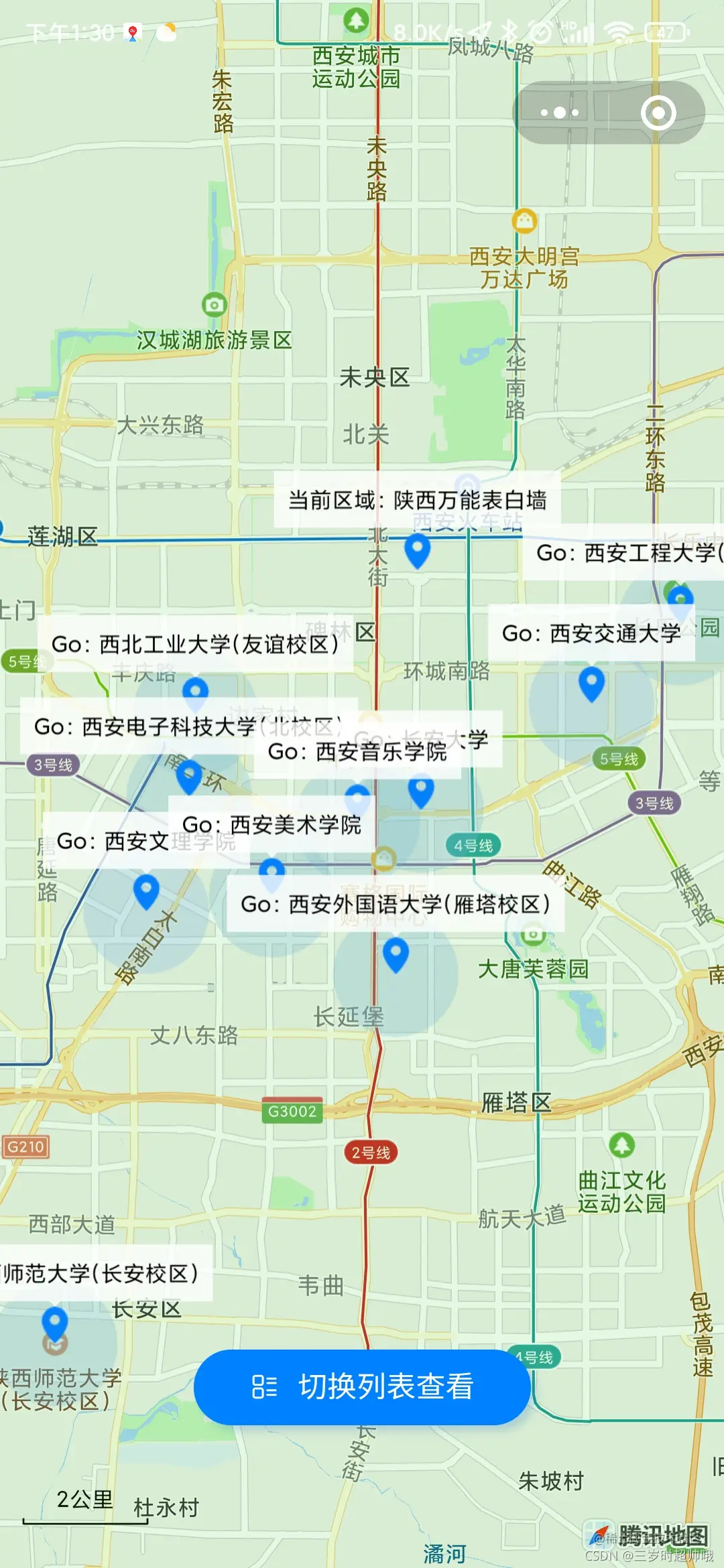The image size is (724, 1568).
Task: Tap the 当前区域: 陕西万能表白墙 callout
Action: pos(417,501)
